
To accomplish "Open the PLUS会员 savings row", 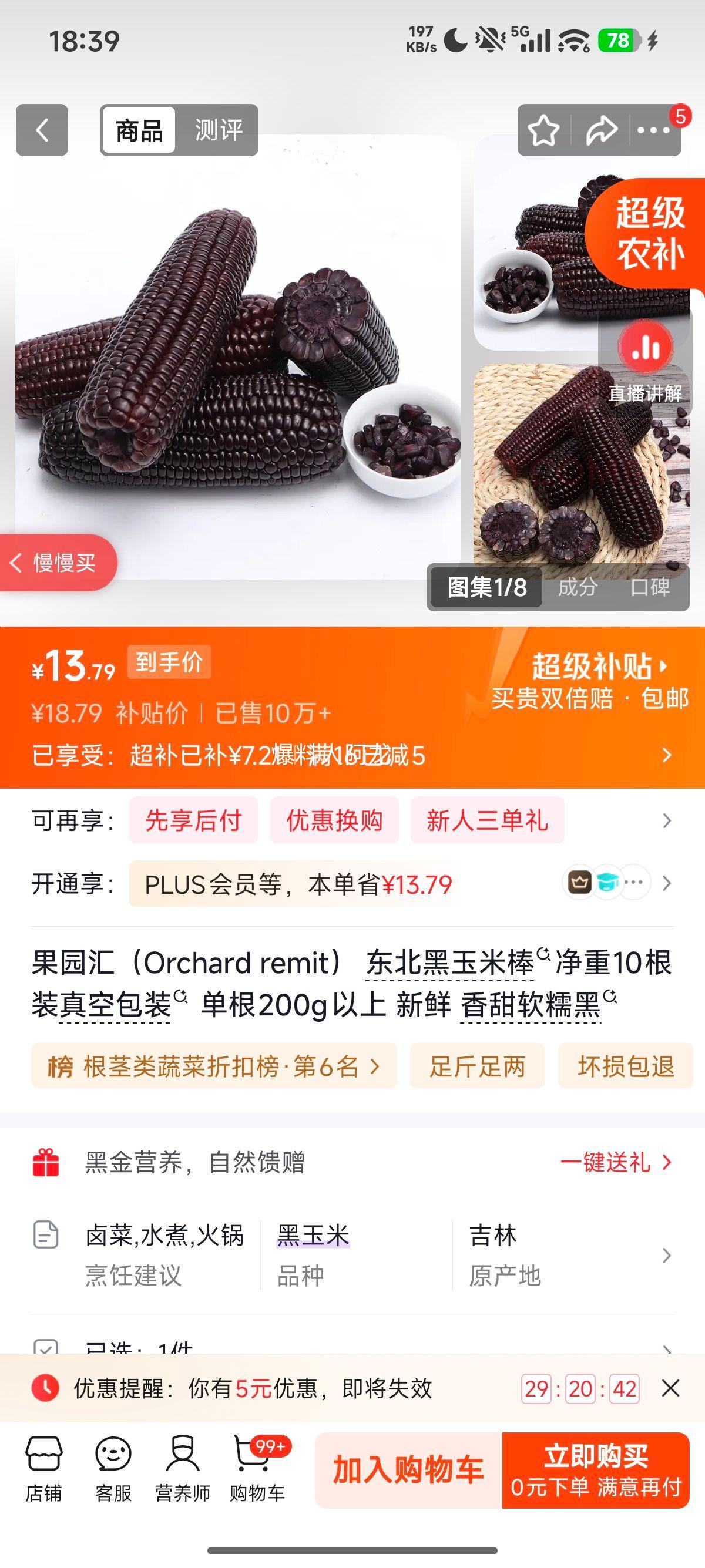I will (x=353, y=884).
